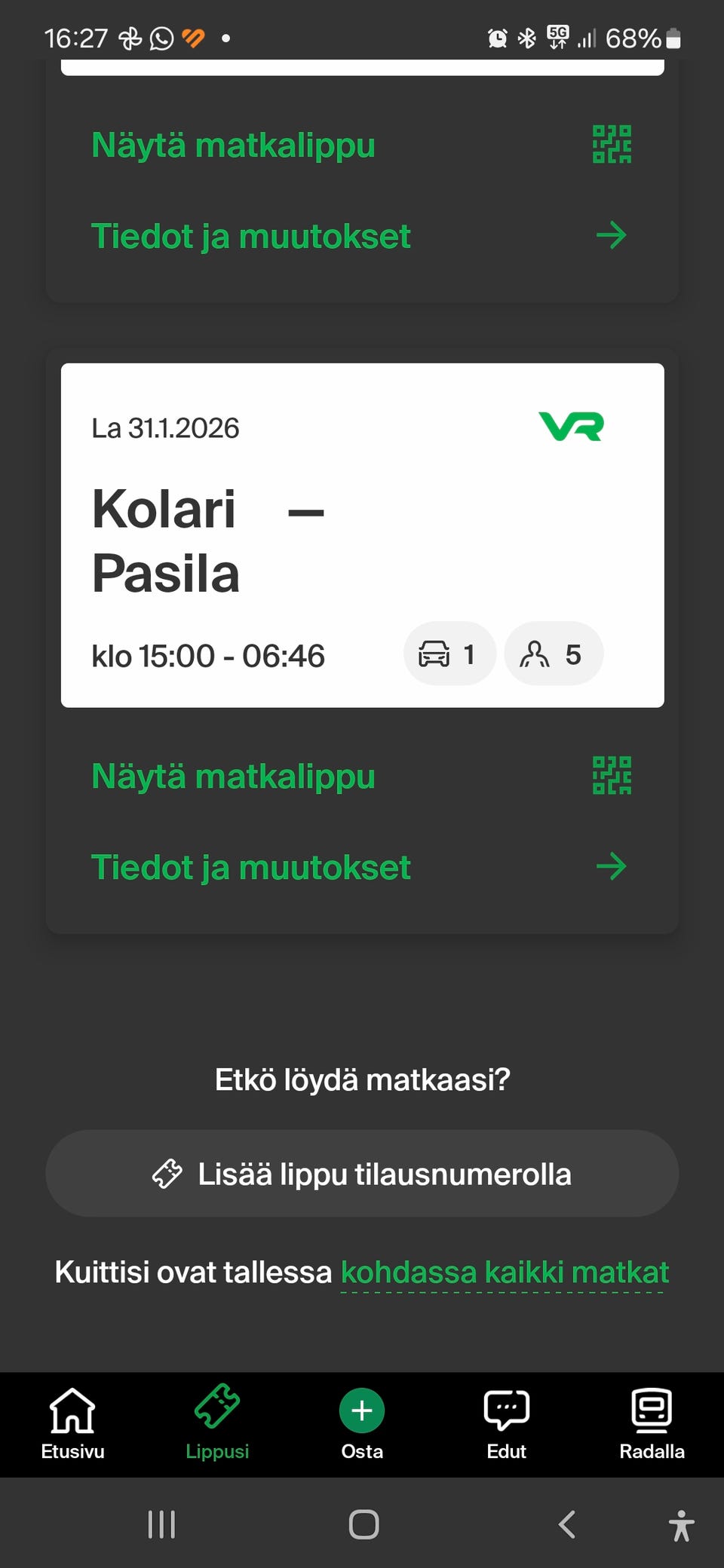Tap Näytä matkalippu on the Kolari–Pasila ticket
The width and height of the screenshot is (724, 1568).
232,776
